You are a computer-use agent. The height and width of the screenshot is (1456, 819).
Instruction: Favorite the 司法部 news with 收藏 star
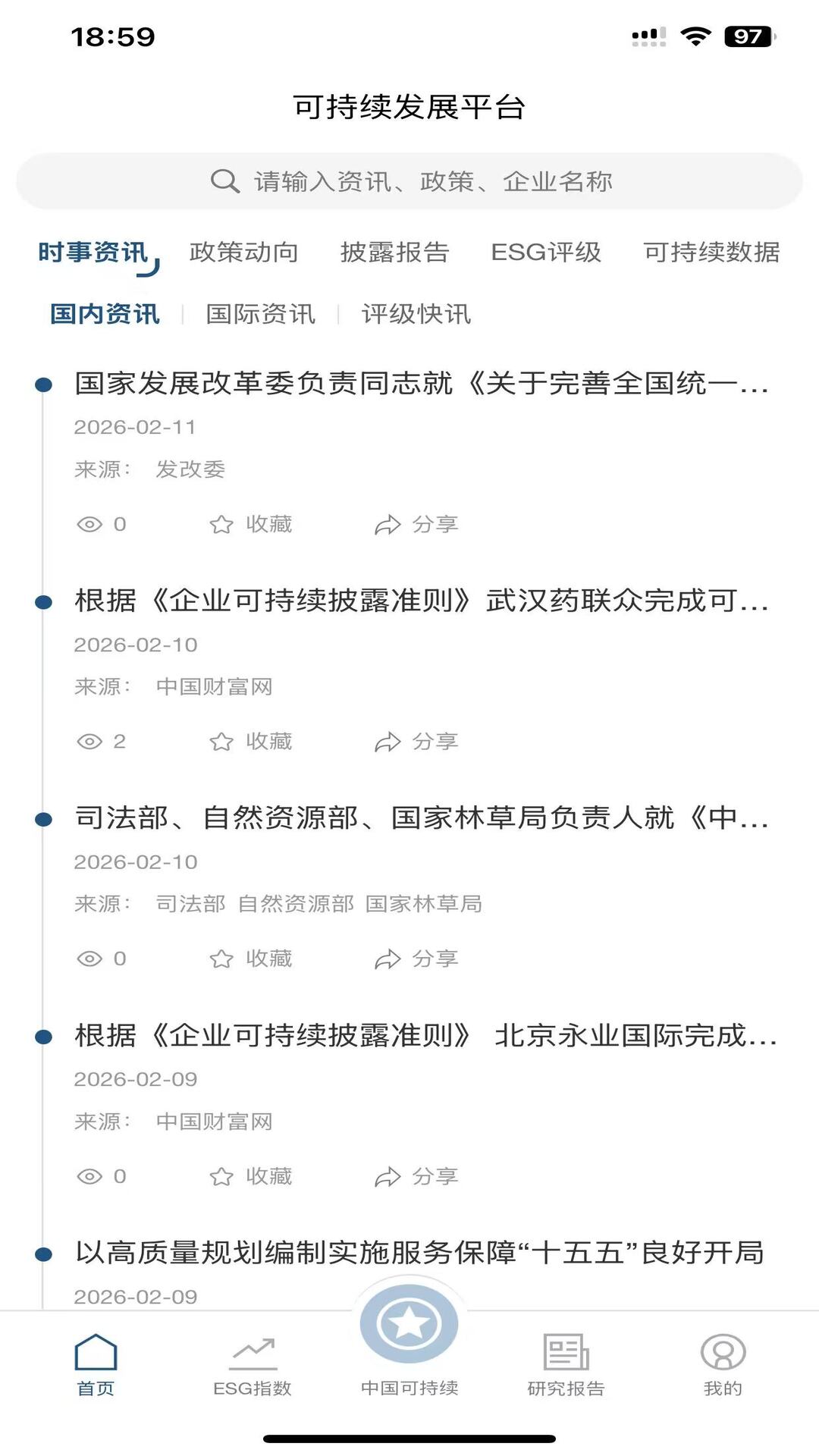pyautogui.click(x=221, y=959)
